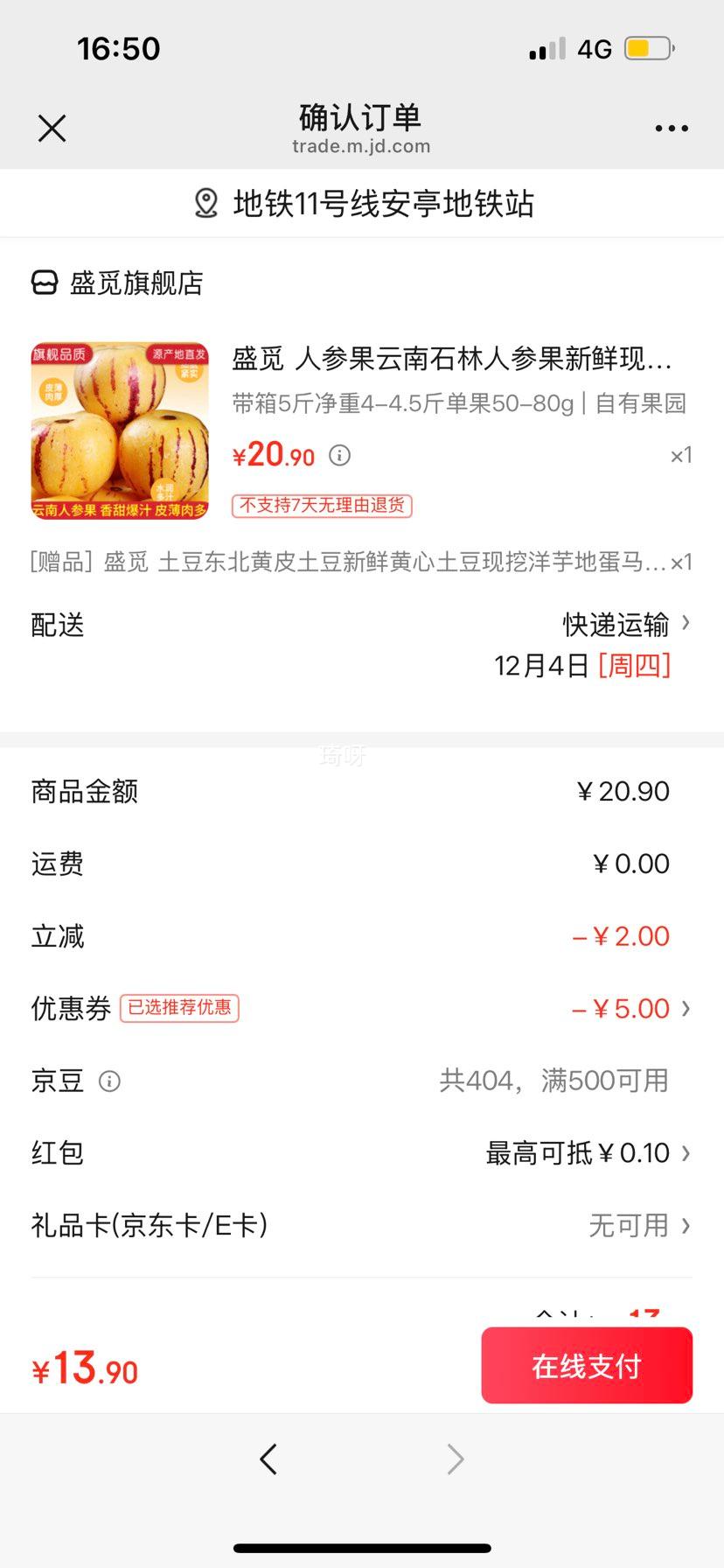Tap the 不支持7天无理由退货 tag

(321, 506)
